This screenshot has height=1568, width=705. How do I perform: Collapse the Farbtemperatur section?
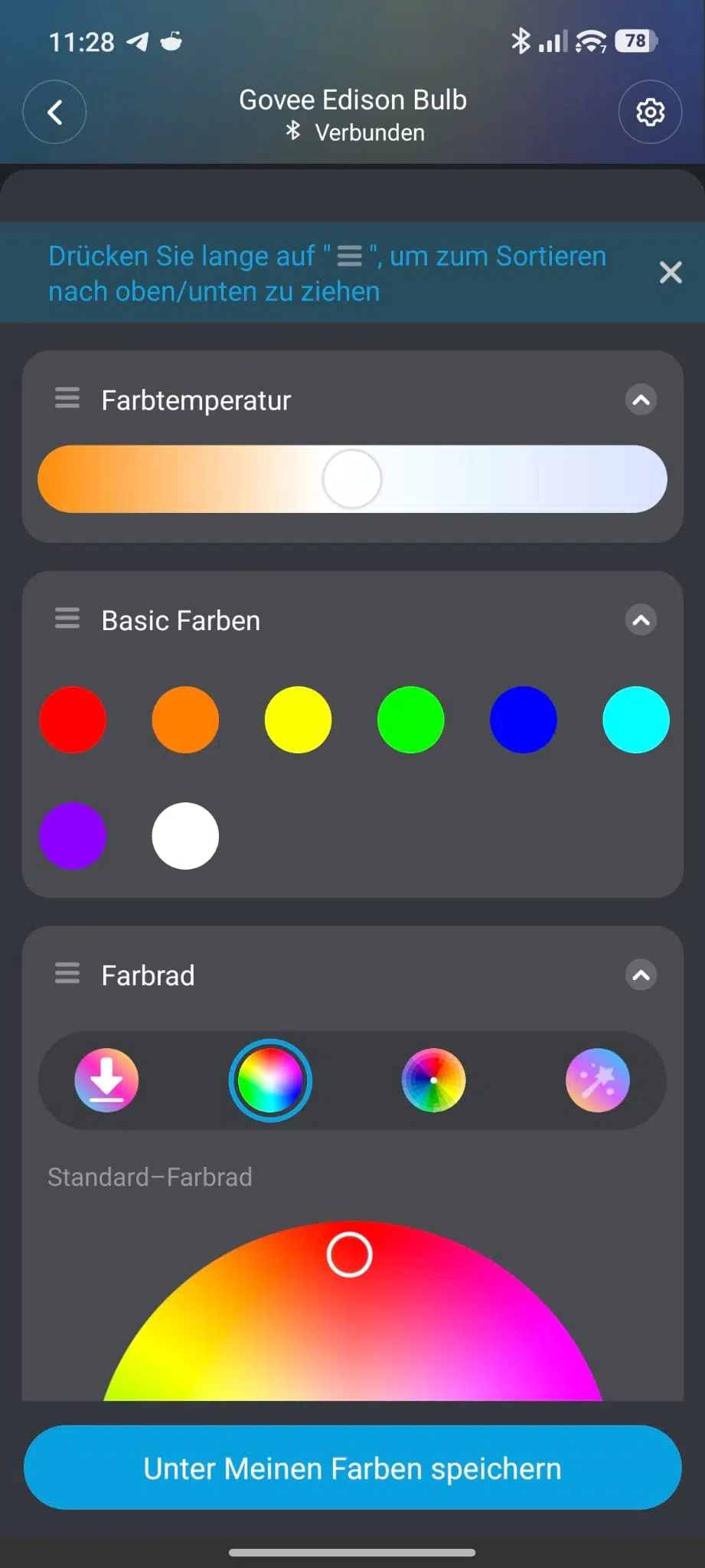point(641,400)
